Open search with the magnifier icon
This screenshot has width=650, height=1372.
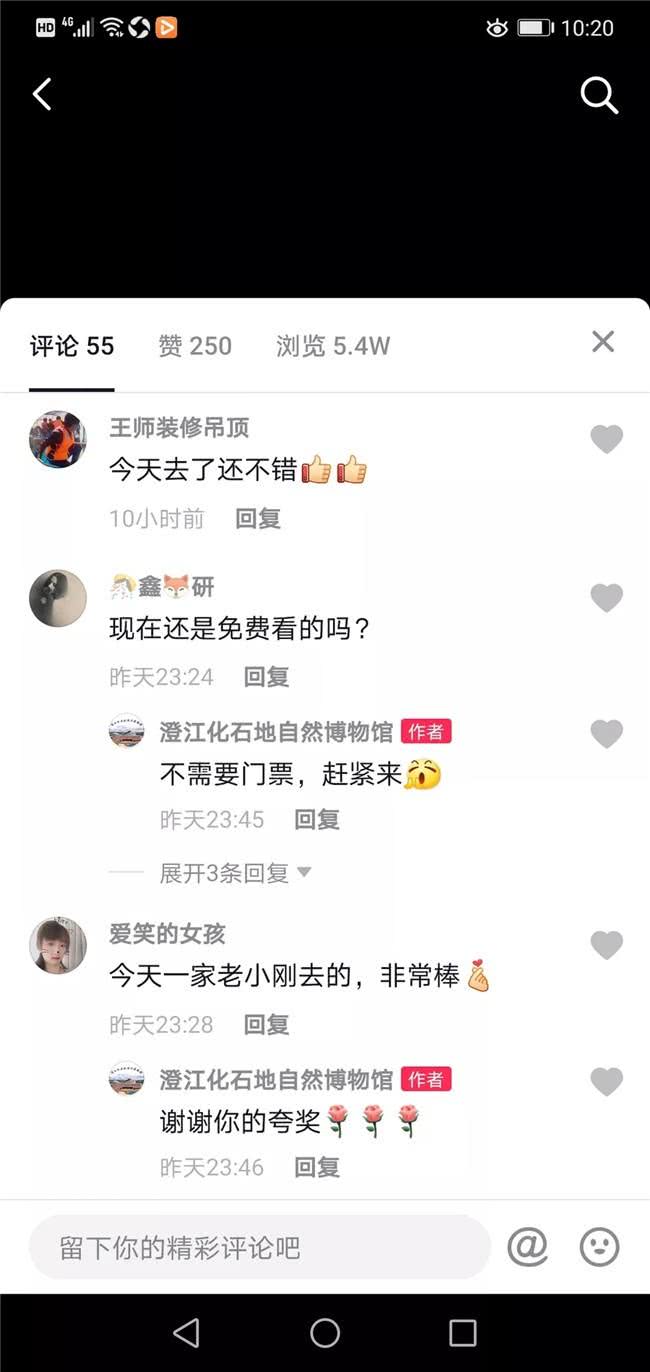[599, 96]
